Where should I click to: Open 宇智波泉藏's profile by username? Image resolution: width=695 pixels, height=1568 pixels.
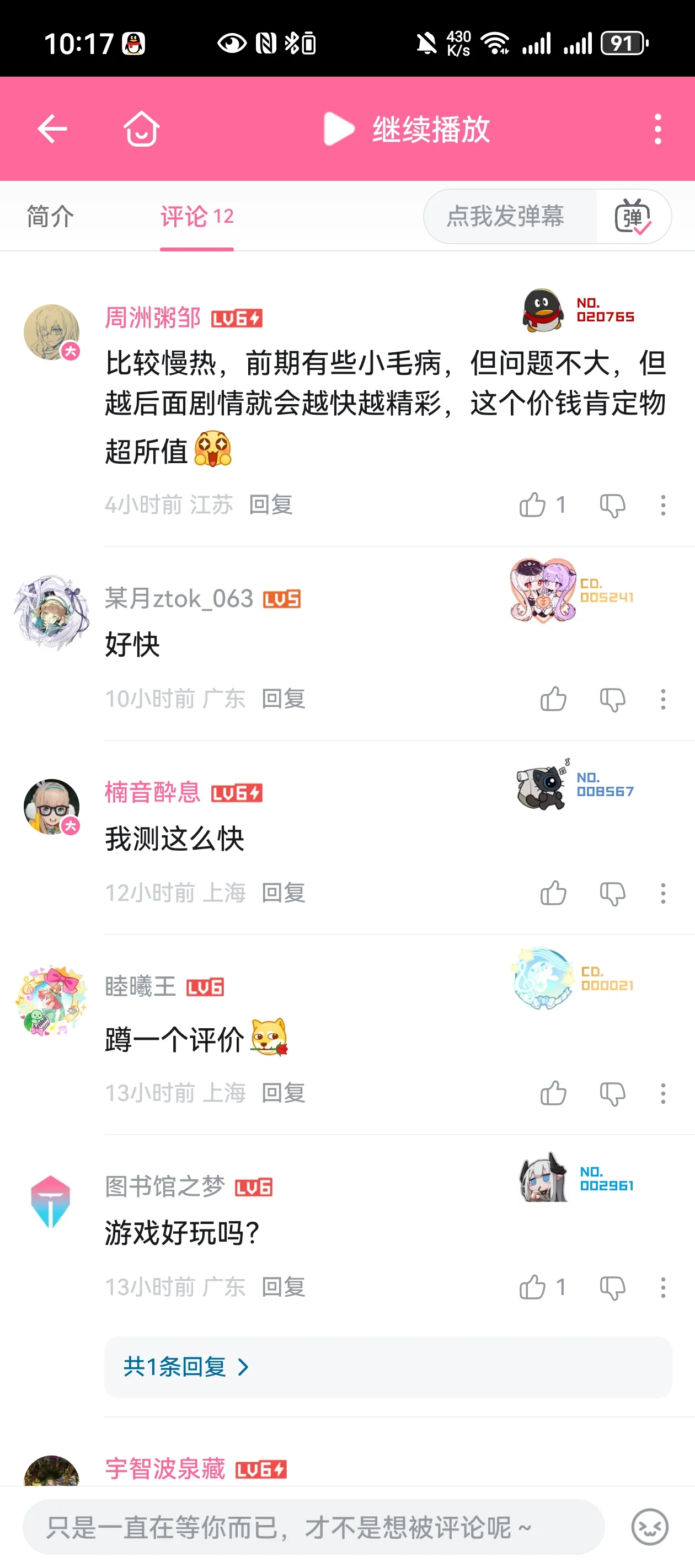[x=165, y=1469]
